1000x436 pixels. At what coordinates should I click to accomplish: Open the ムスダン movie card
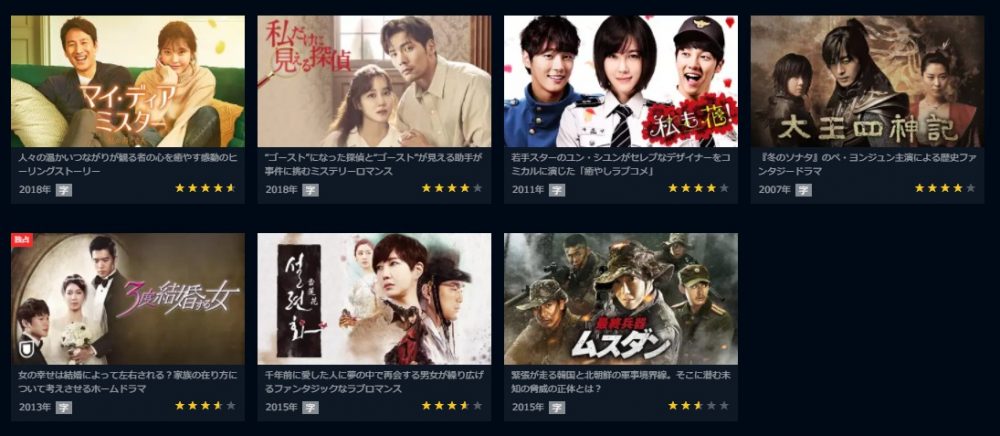pyautogui.click(x=620, y=299)
